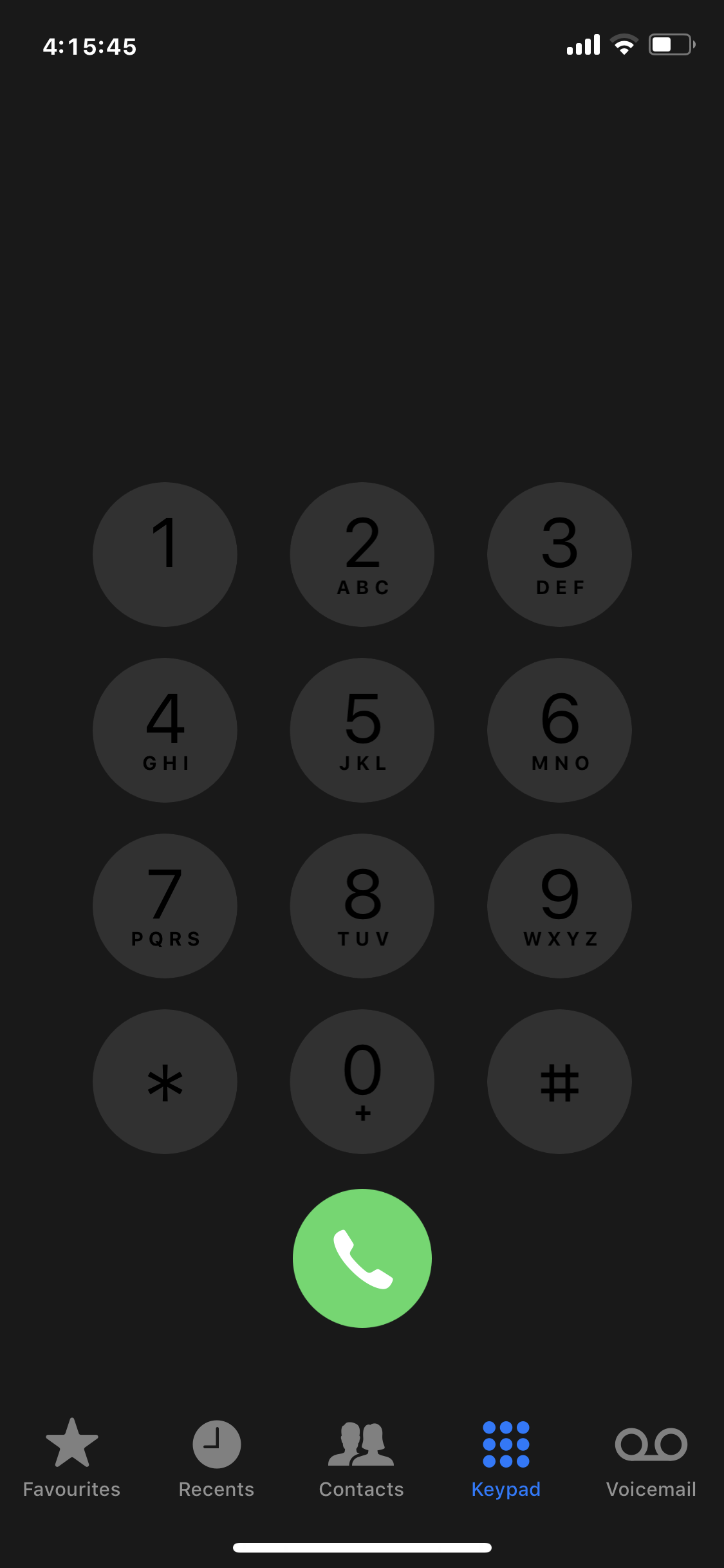Tap the 7 PQRS key
This screenshot has width=724, height=1568.
click(x=165, y=906)
